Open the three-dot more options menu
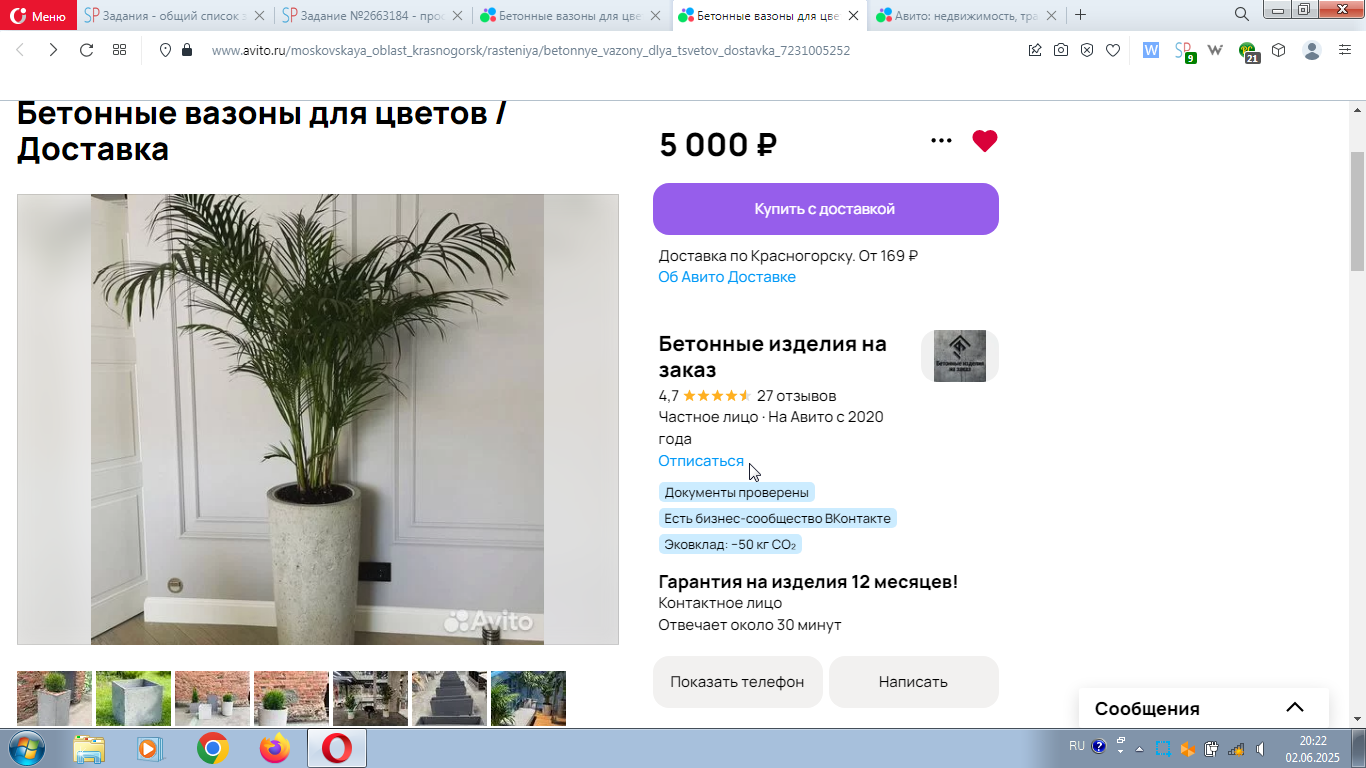The width and height of the screenshot is (1366, 768). click(x=941, y=141)
